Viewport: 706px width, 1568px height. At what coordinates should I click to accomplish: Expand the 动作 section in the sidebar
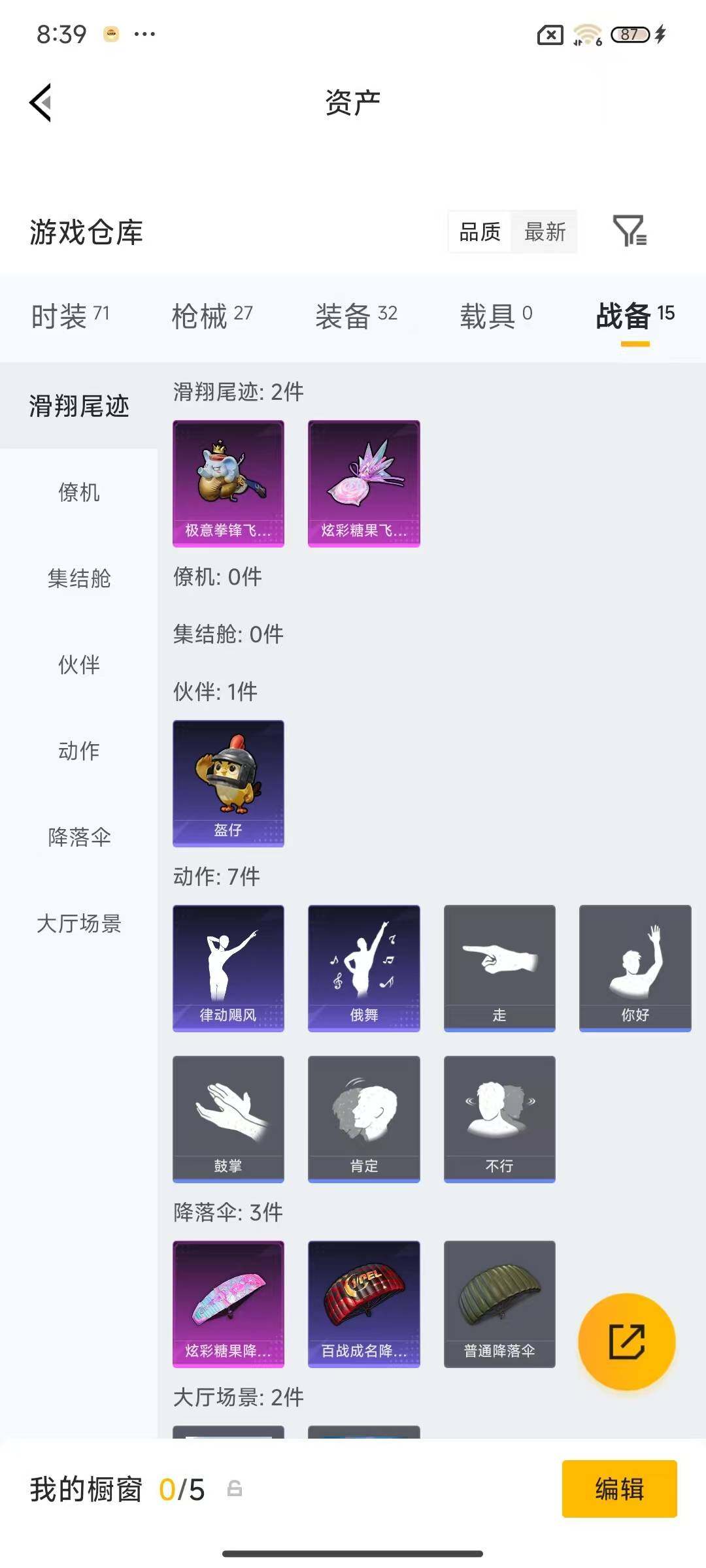(78, 752)
